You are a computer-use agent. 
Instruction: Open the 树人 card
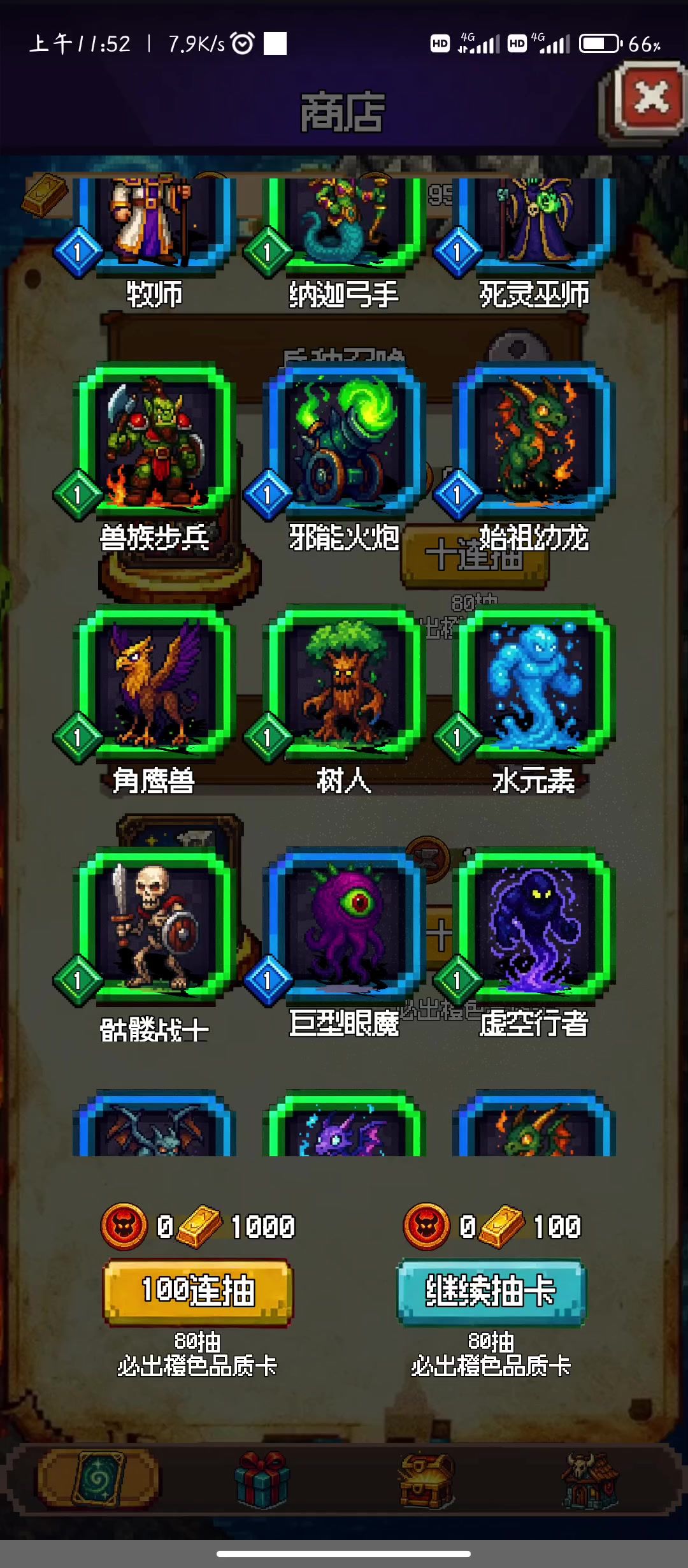pyautogui.click(x=344, y=683)
